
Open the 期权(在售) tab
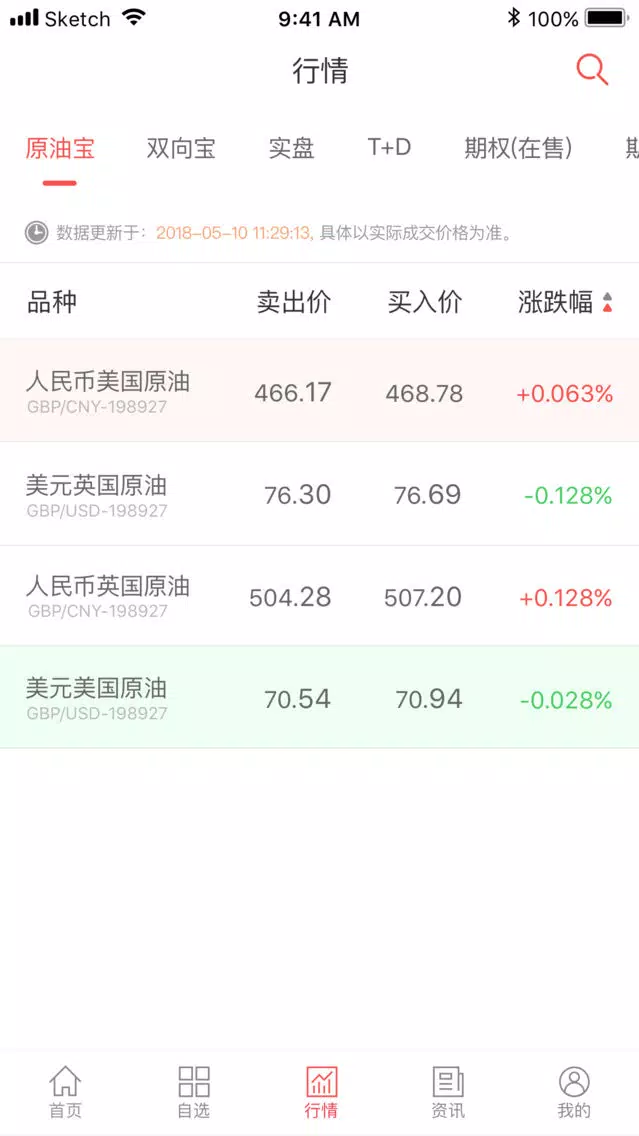(518, 149)
